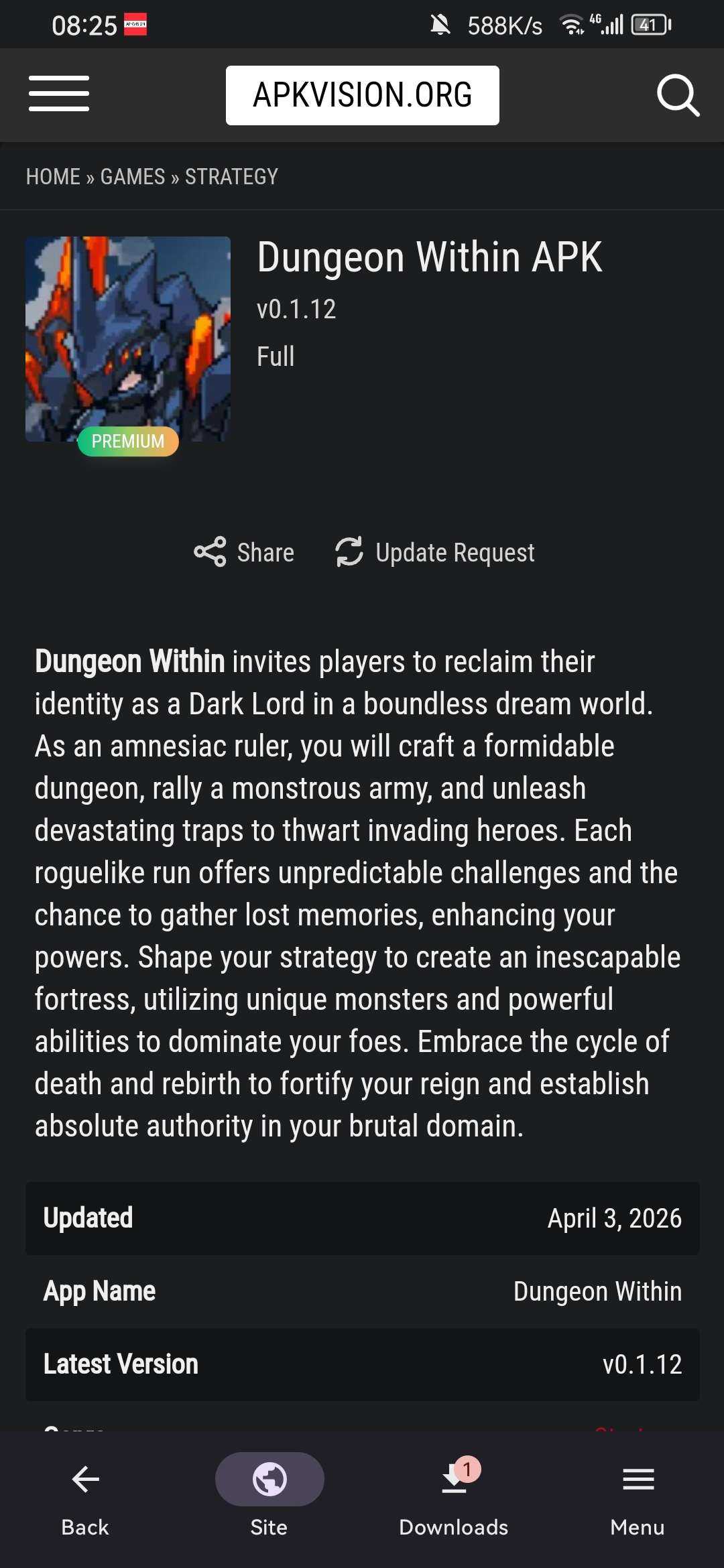The image size is (724, 1568).
Task: Share this Dungeon Within page
Action: point(244,553)
